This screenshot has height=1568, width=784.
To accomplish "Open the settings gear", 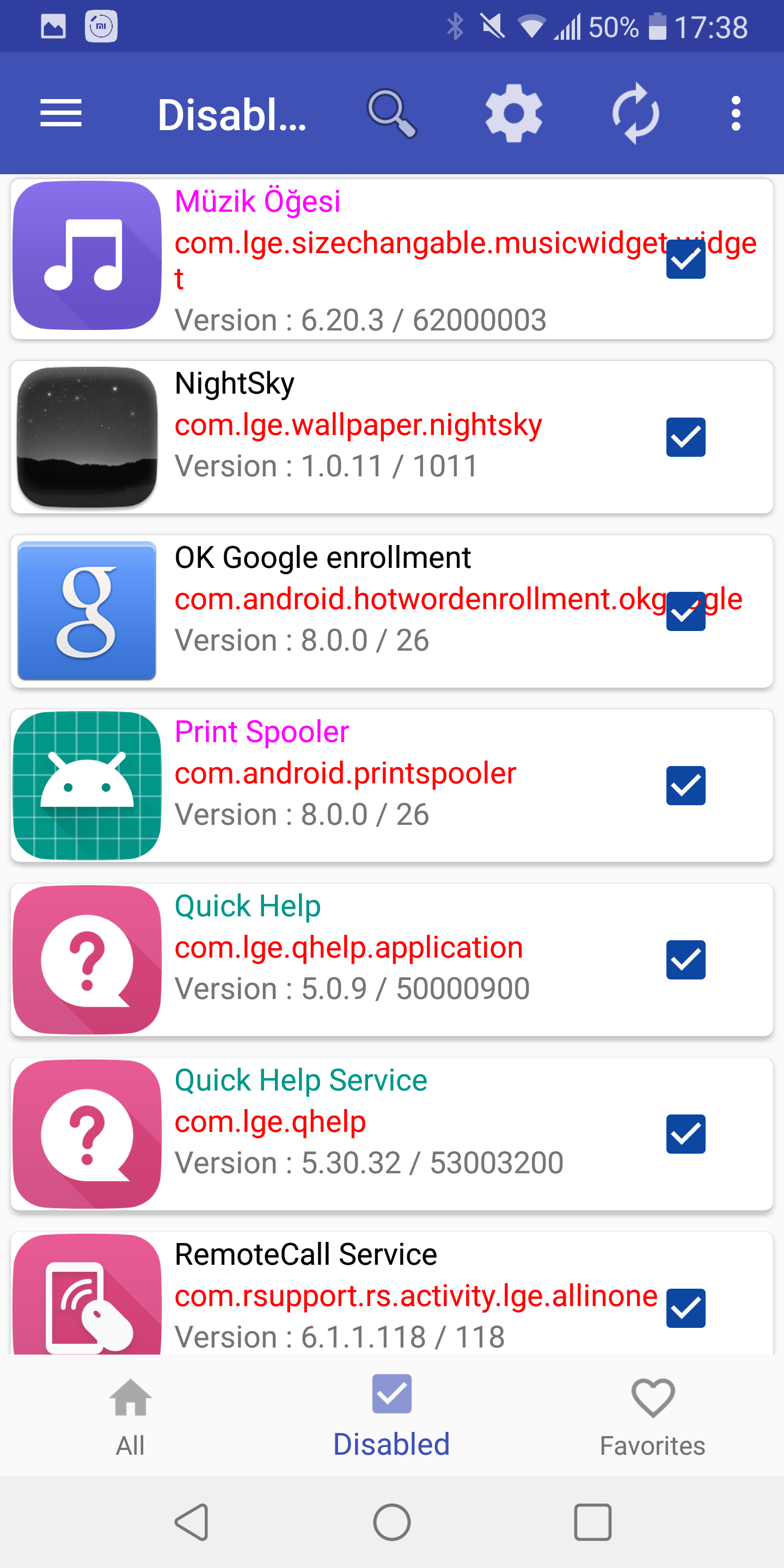I will tap(514, 113).
